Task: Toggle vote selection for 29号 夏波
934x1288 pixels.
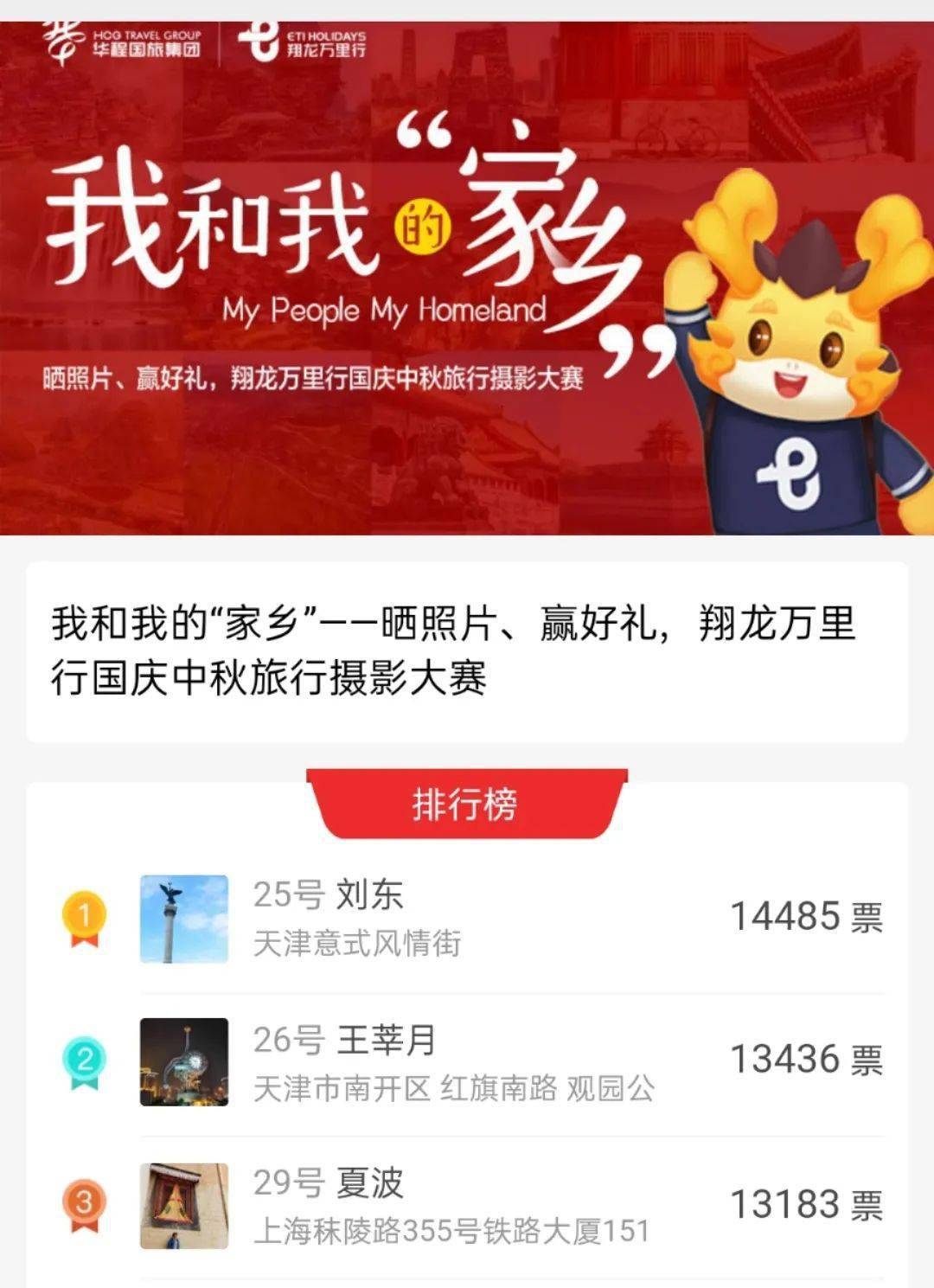Action: tap(467, 1201)
